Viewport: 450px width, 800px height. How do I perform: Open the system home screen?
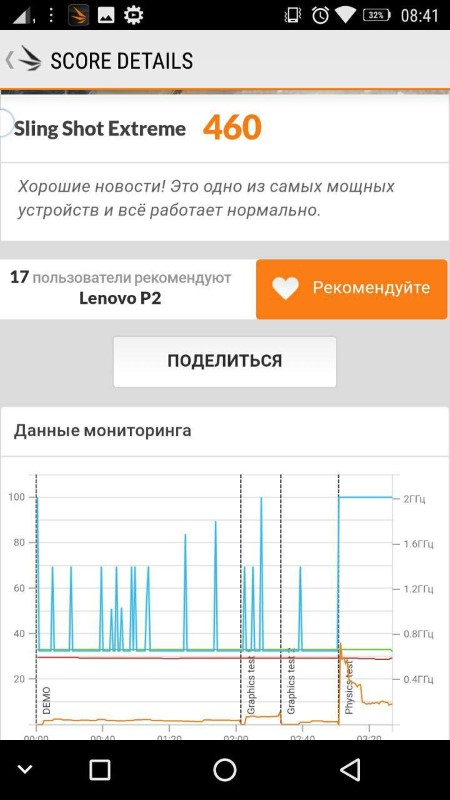coord(224,770)
